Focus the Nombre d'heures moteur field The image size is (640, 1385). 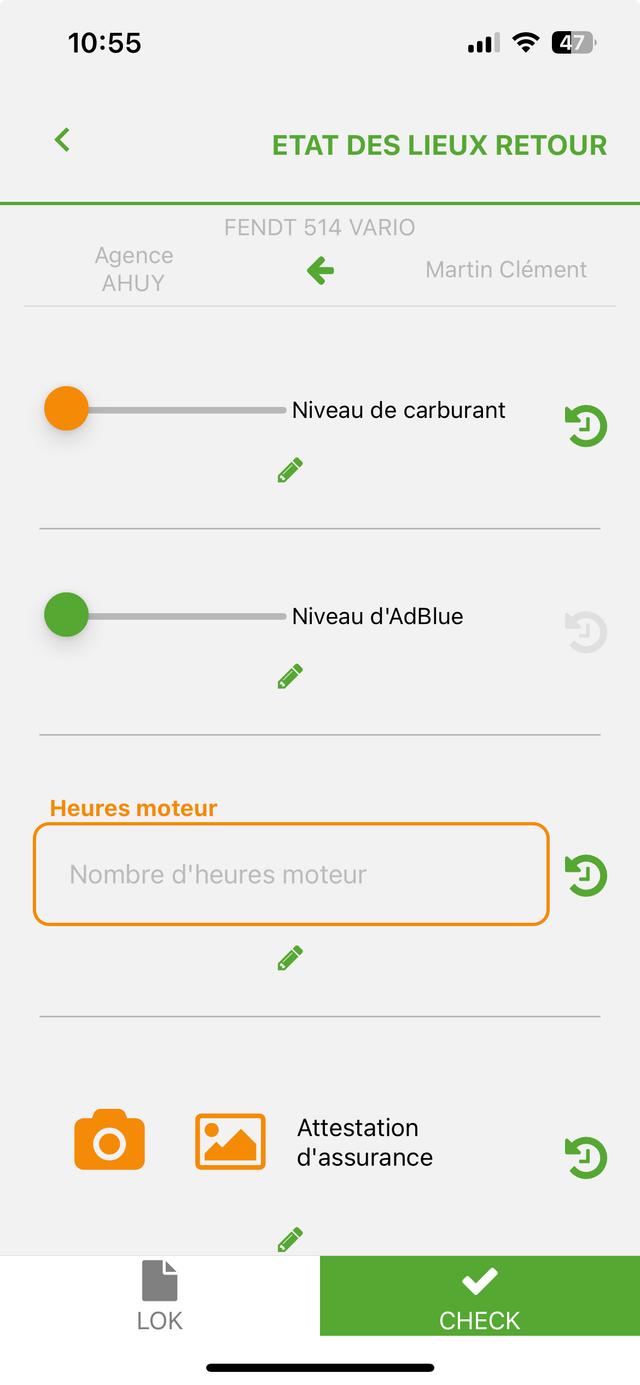click(x=291, y=874)
